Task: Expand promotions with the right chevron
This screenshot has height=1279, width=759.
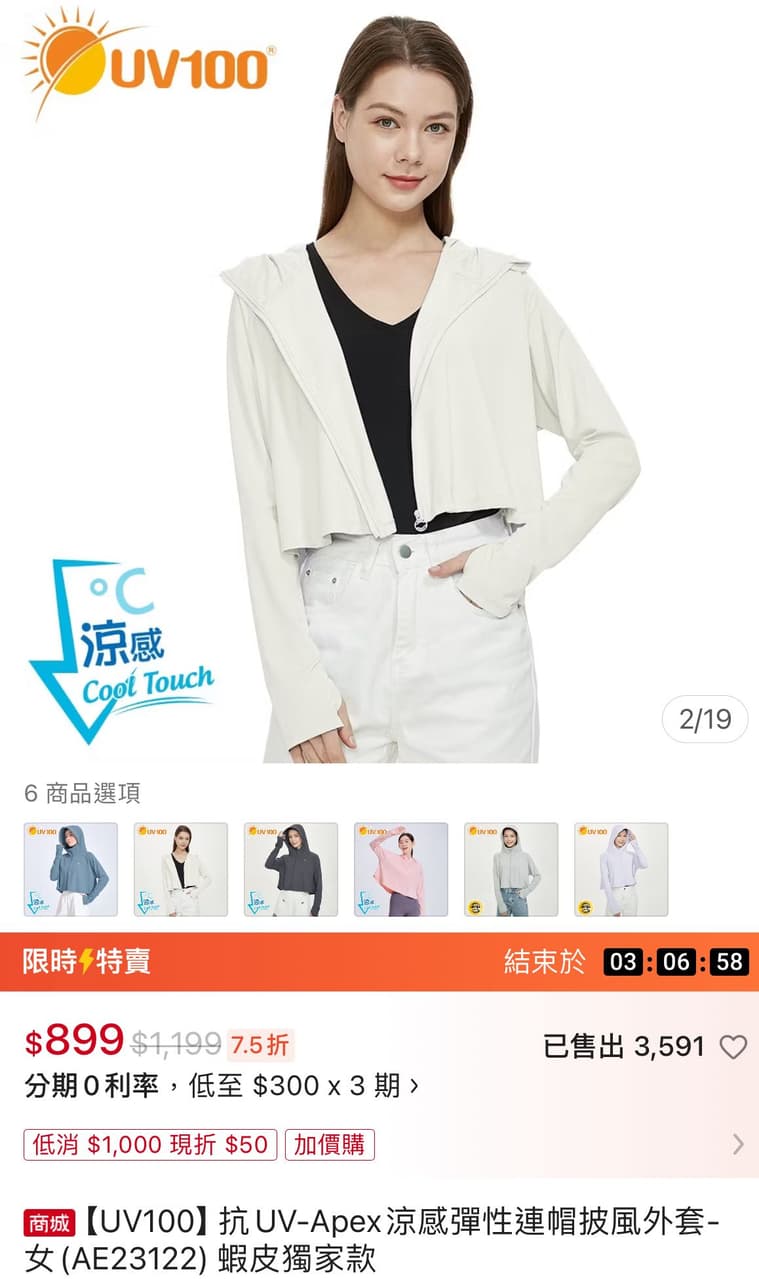Action: 738,1145
